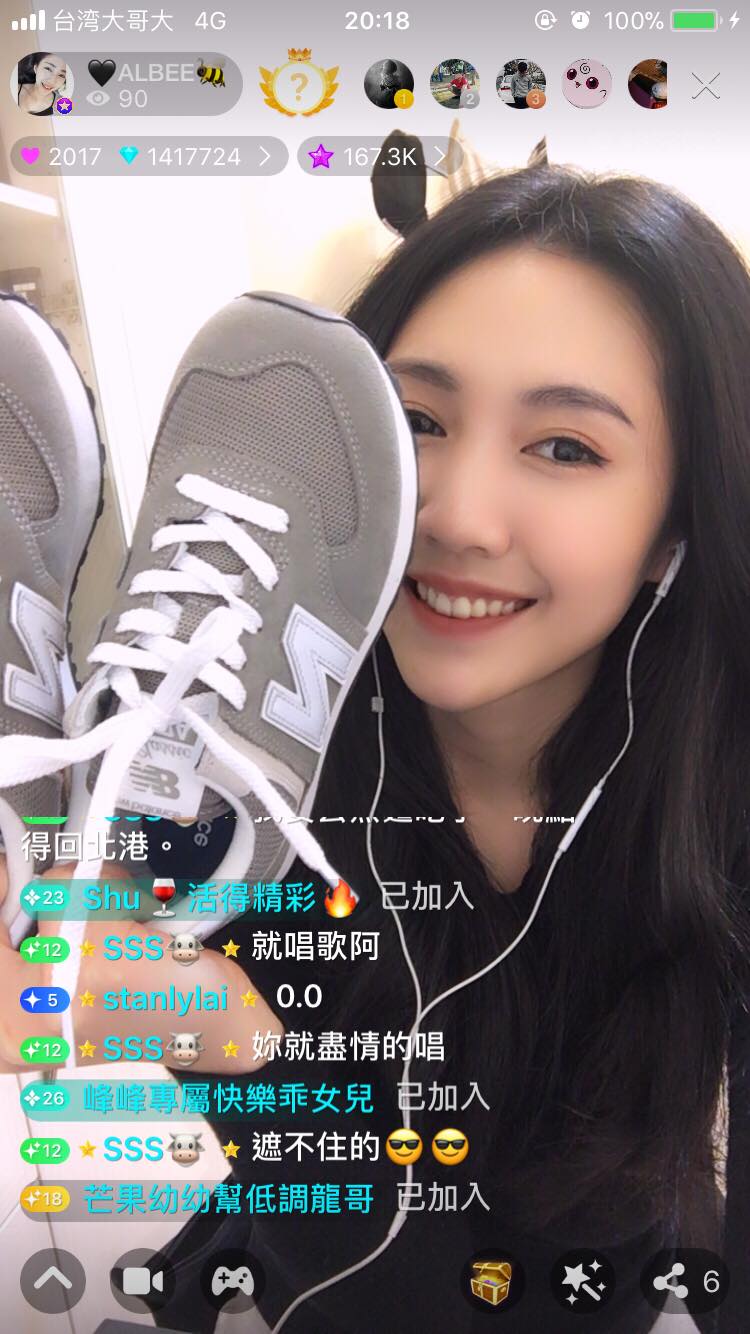Open the third-ranked viewer's avatar
Viewport: 750px width, 1334px height.
521,85
